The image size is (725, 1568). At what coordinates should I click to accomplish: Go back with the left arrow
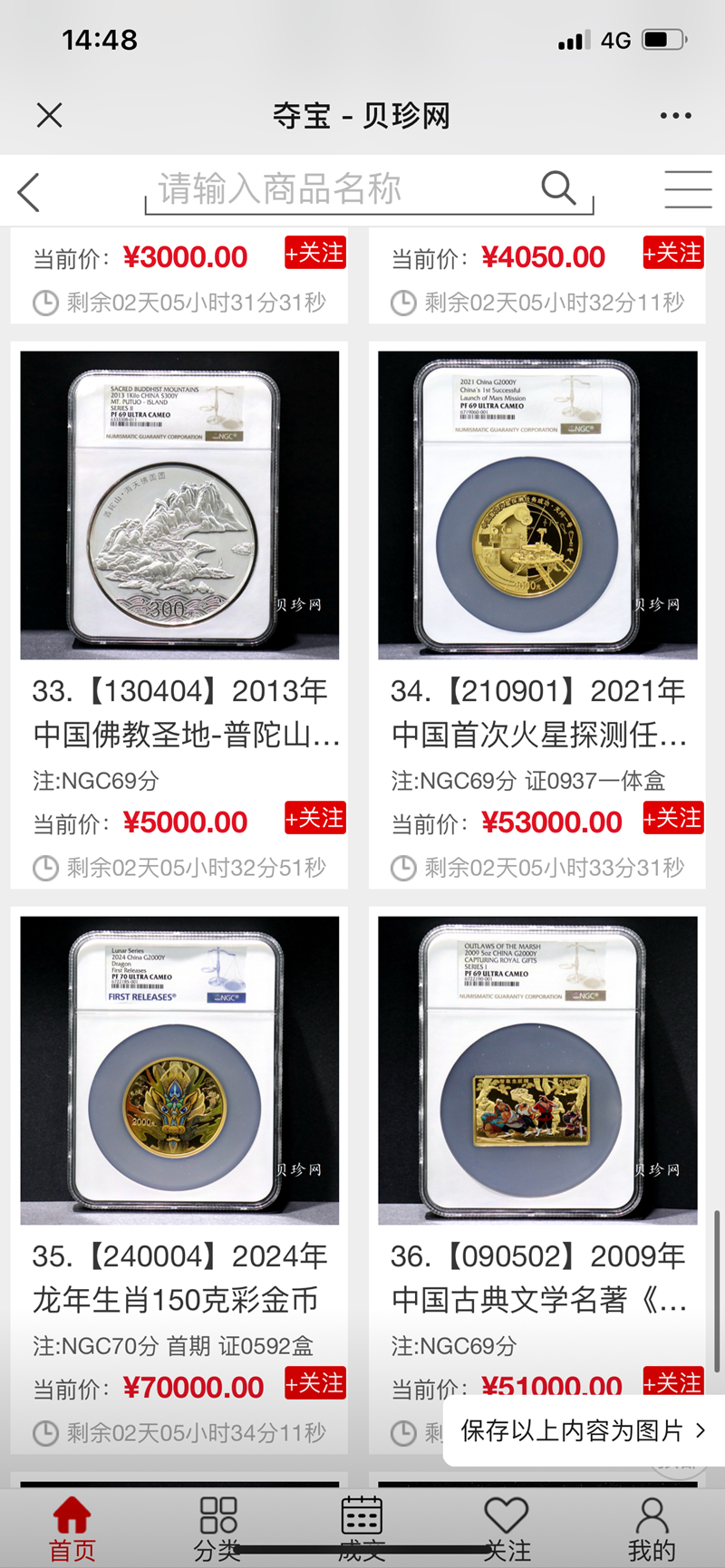[x=29, y=192]
